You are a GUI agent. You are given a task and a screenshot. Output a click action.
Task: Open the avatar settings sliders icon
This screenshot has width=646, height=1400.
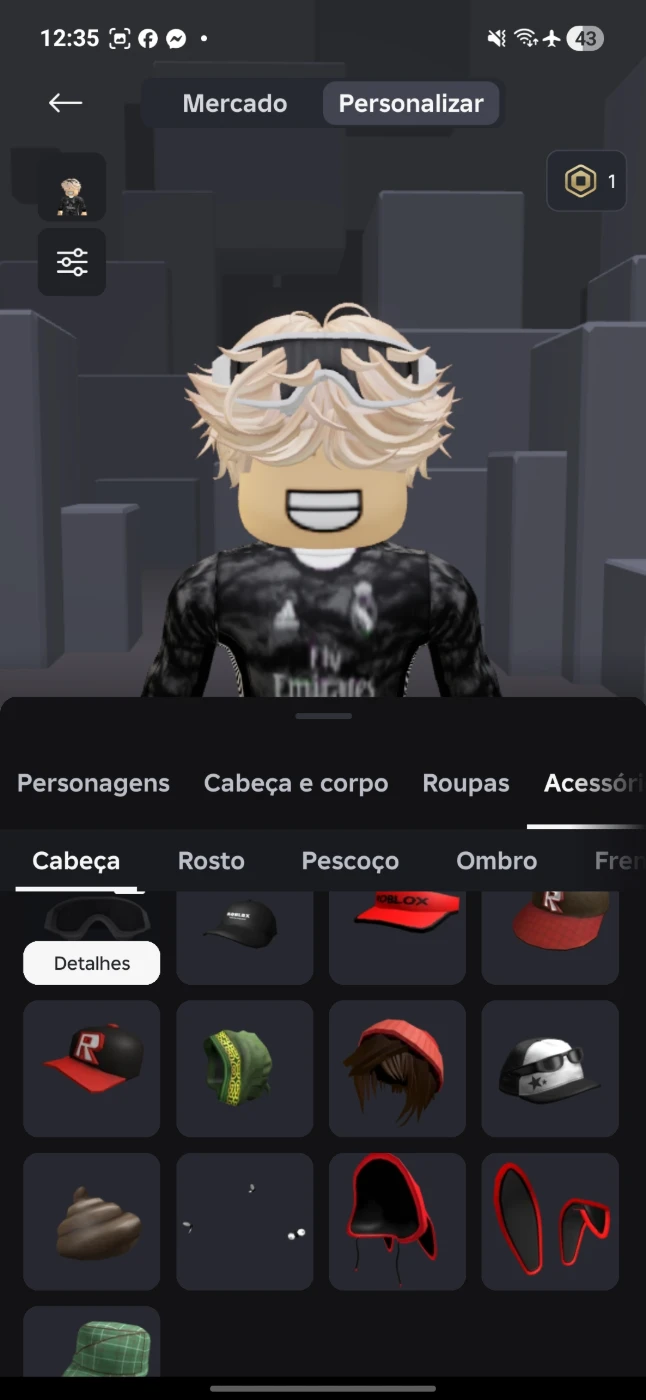coord(72,262)
